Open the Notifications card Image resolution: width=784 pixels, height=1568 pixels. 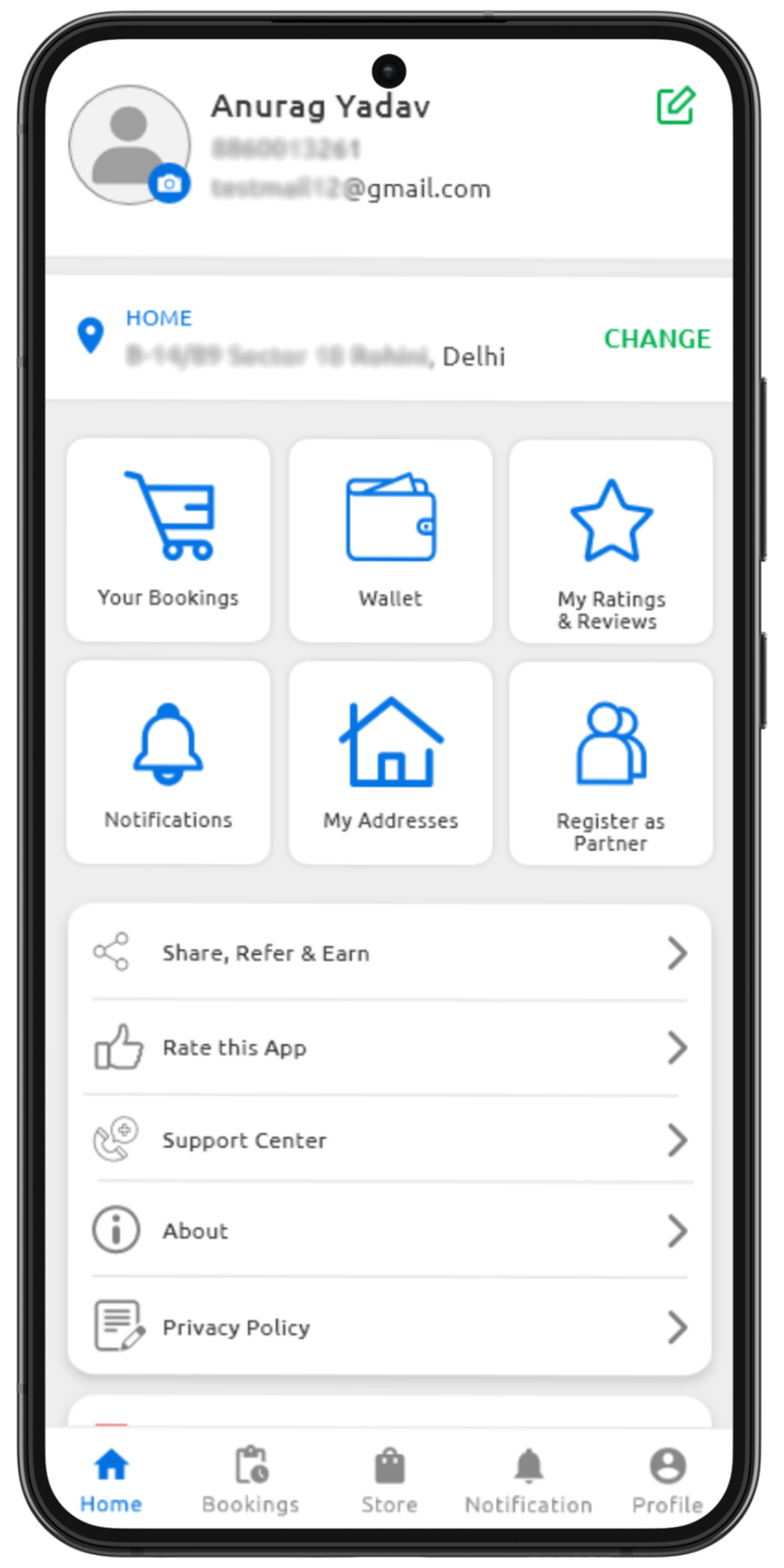(x=169, y=763)
